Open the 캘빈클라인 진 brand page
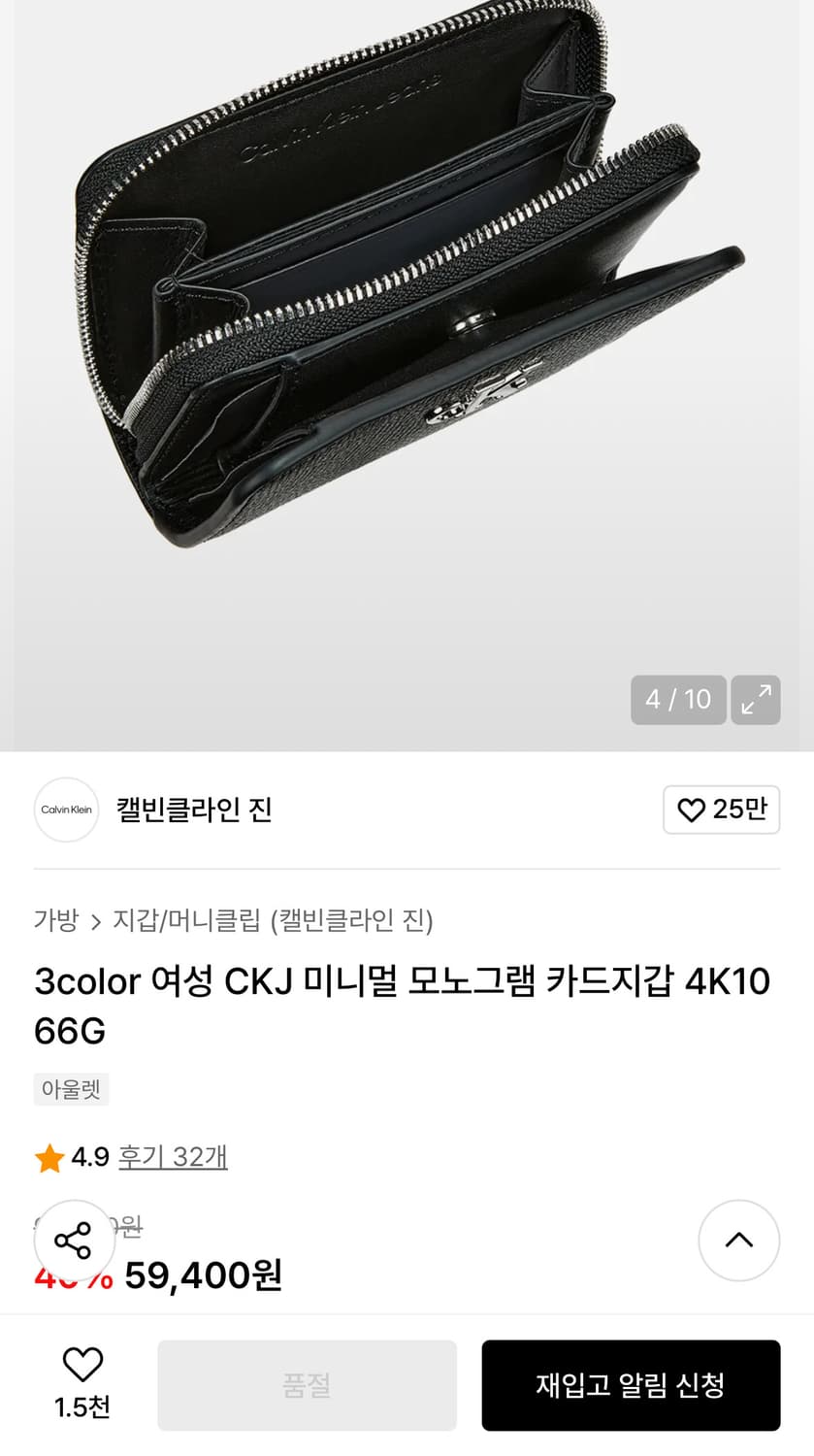Screen dimensions: 814x1456 click(x=193, y=810)
